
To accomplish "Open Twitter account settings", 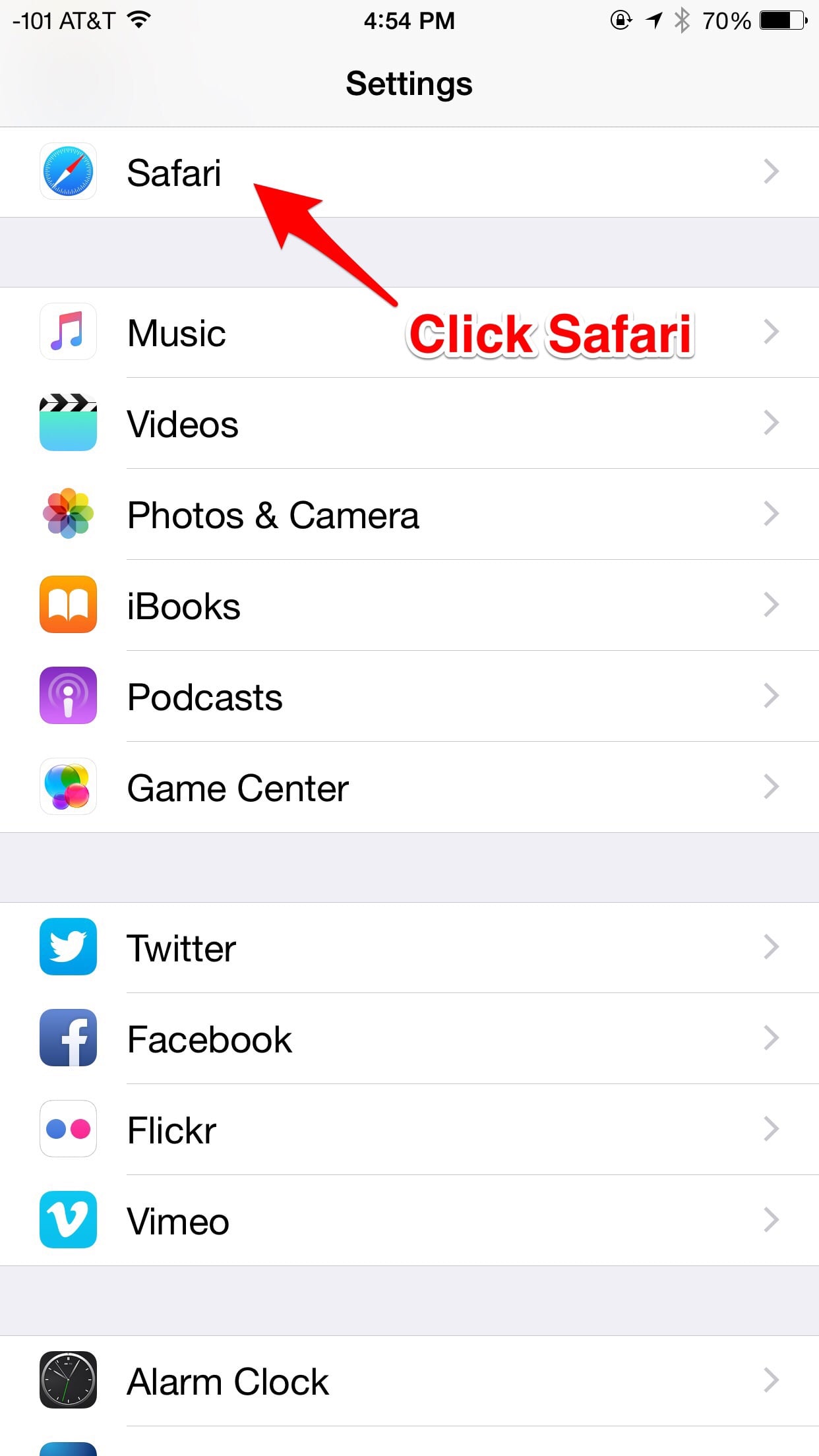I will [x=409, y=948].
